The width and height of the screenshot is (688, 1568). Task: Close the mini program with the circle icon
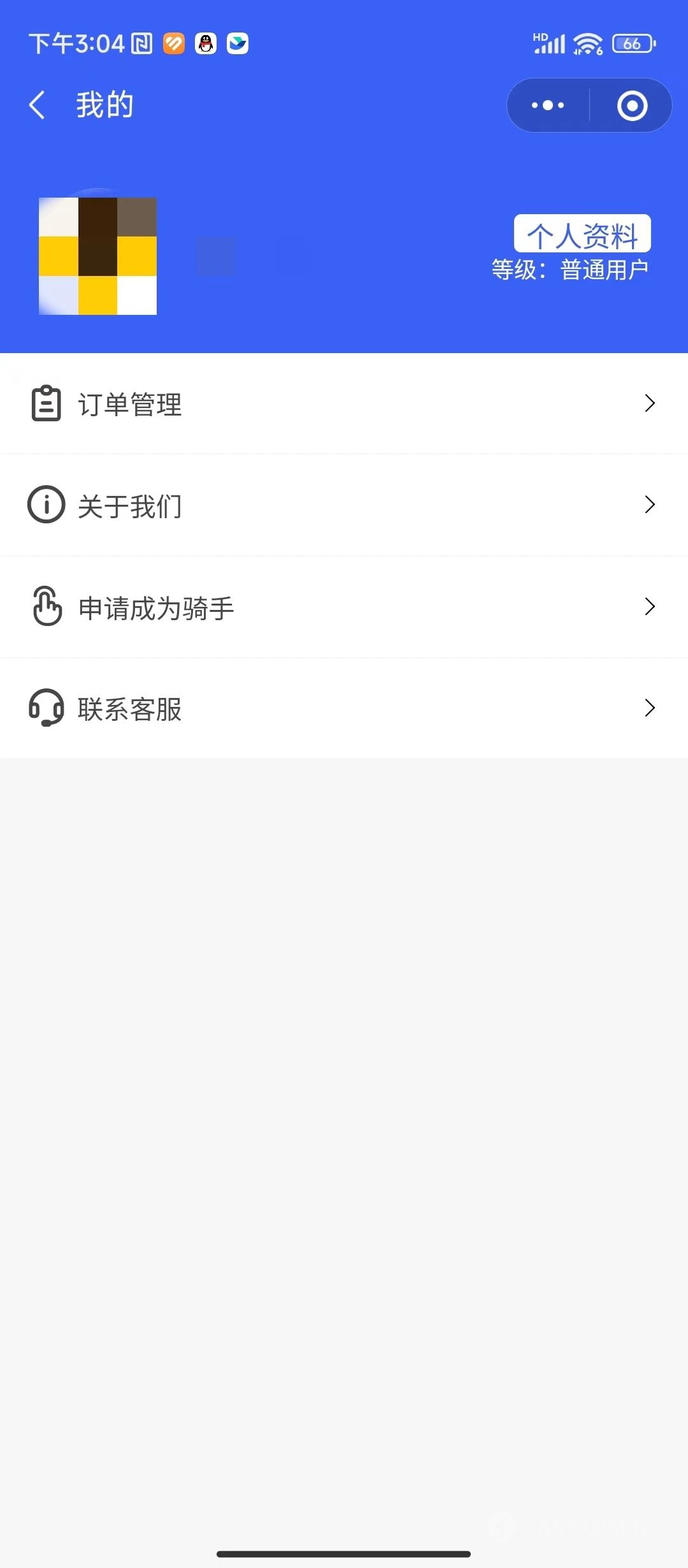(x=632, y=106)
